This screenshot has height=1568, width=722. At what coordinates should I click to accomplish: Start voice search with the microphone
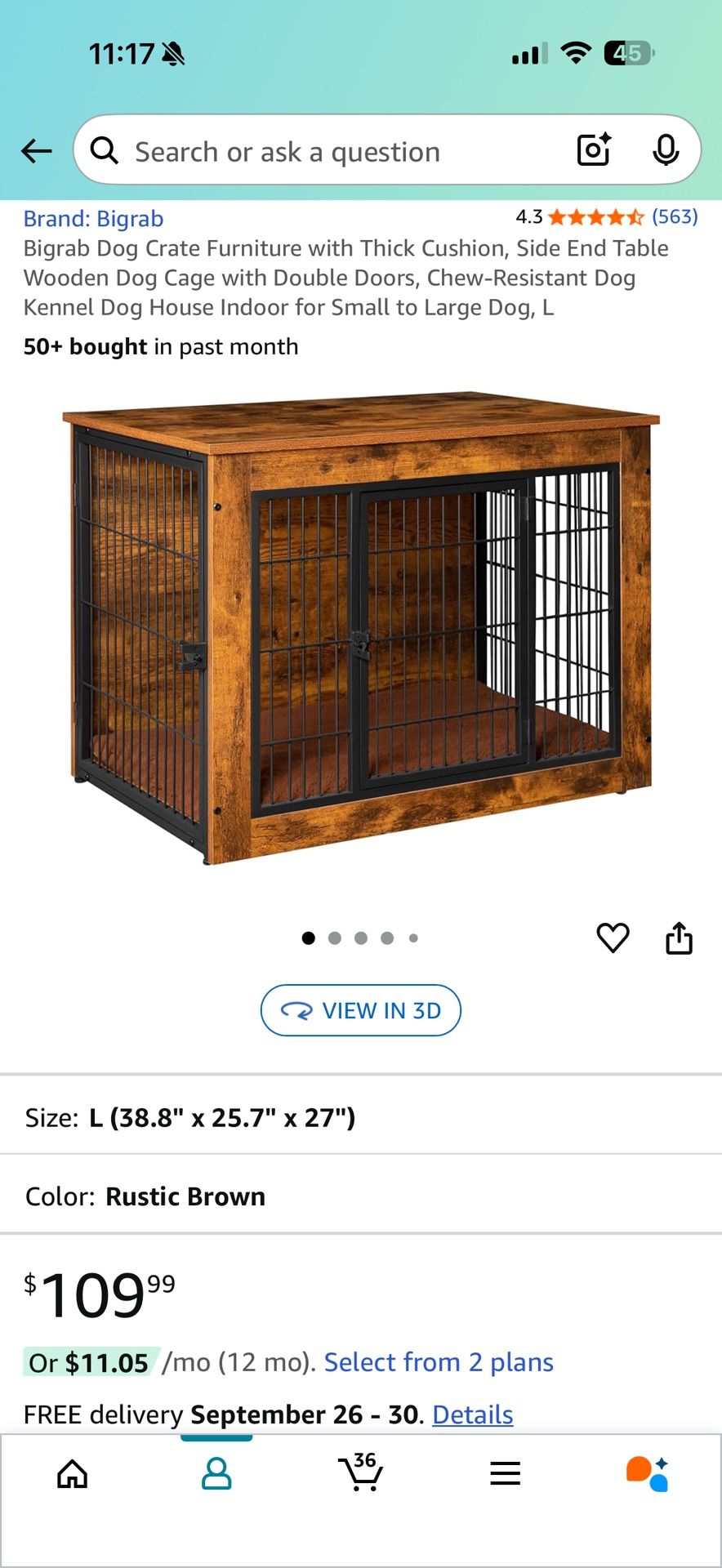pyautogui.click(x=666, y=150)
